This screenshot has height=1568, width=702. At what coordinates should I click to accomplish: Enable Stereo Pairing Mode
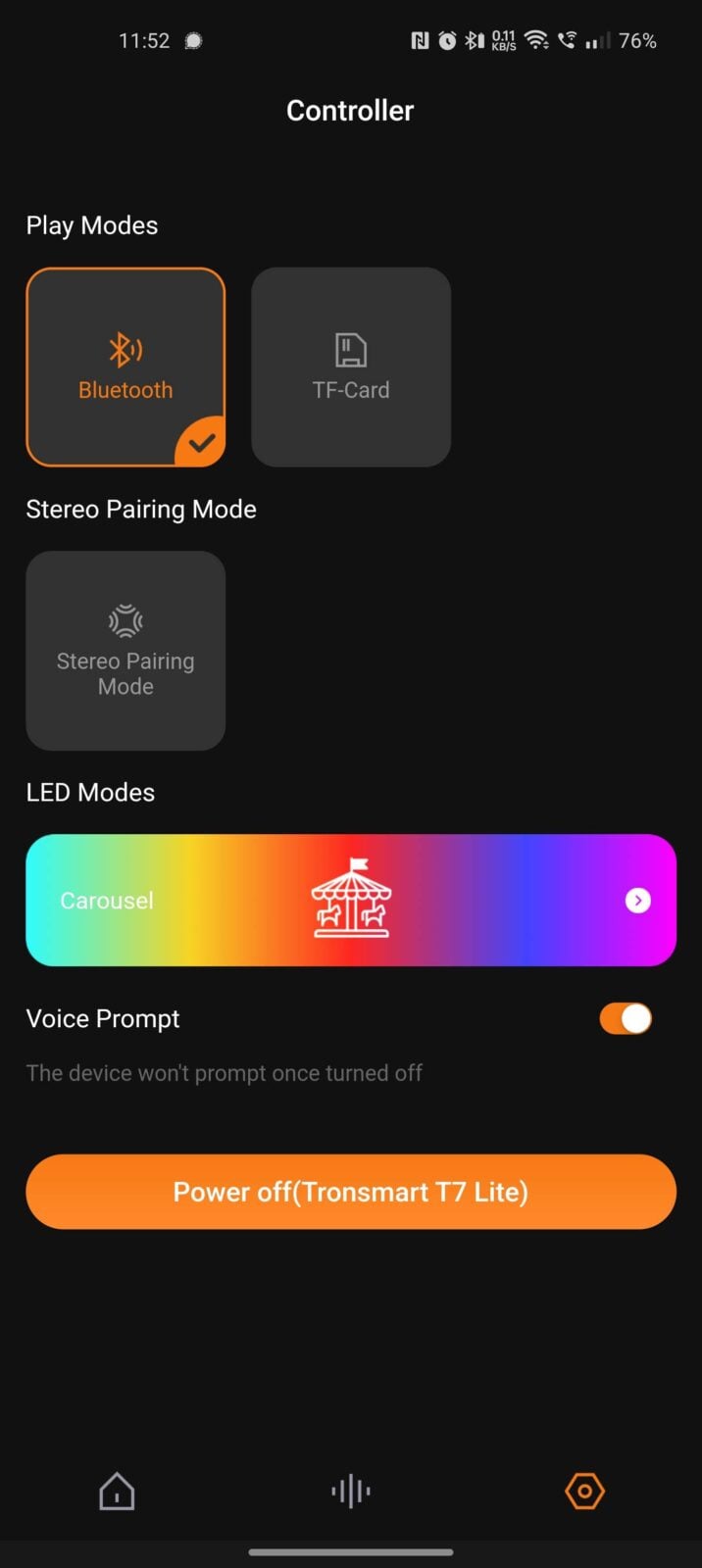pos(125,650)
